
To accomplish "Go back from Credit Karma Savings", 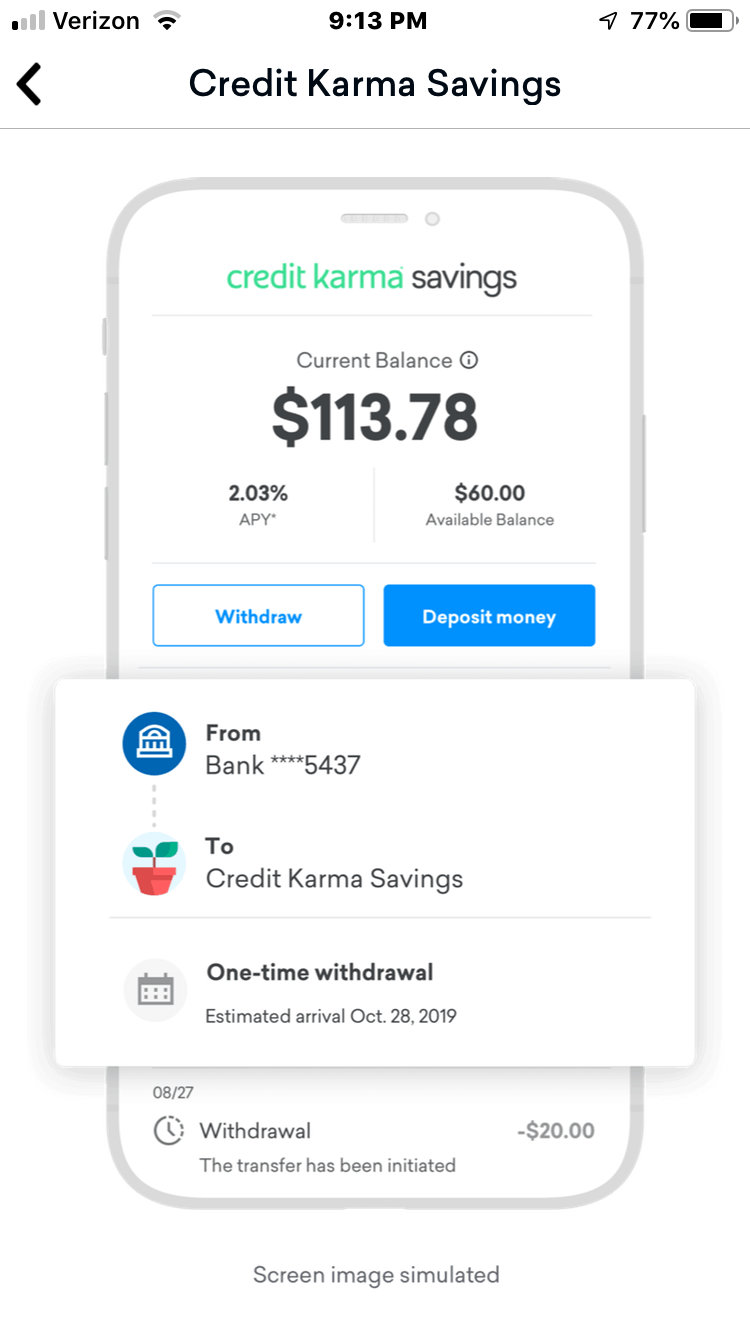I will click(x=30, y=84).
